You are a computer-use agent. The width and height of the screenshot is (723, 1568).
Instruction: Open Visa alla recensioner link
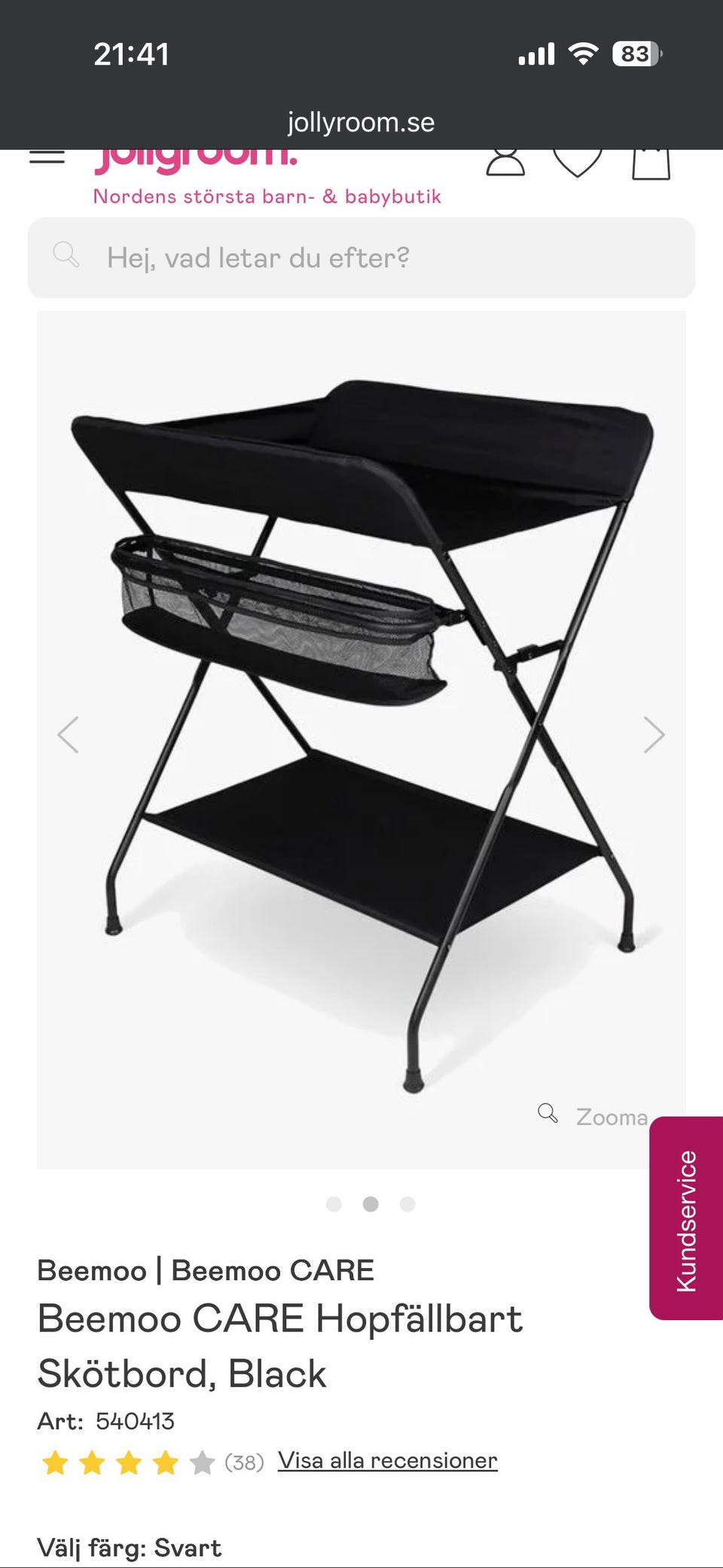click(x=387, y=1460)
